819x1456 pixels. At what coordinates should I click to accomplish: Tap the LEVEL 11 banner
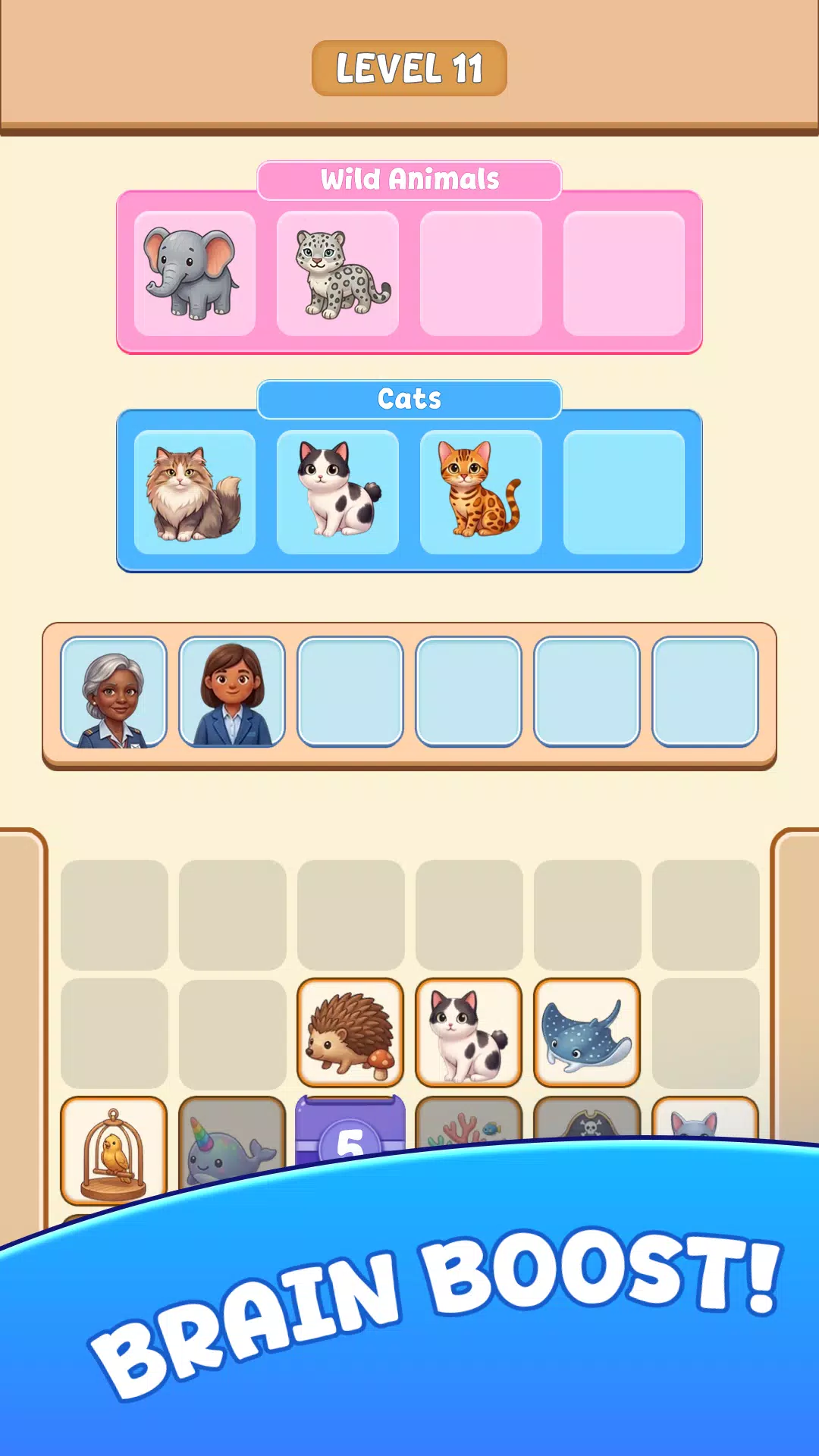pos(409,68)
